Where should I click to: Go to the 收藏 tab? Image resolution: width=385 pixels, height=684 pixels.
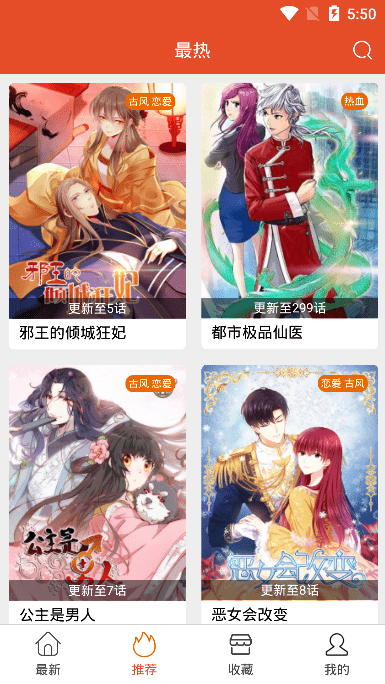pyautogui.click(x=241, y=654)
